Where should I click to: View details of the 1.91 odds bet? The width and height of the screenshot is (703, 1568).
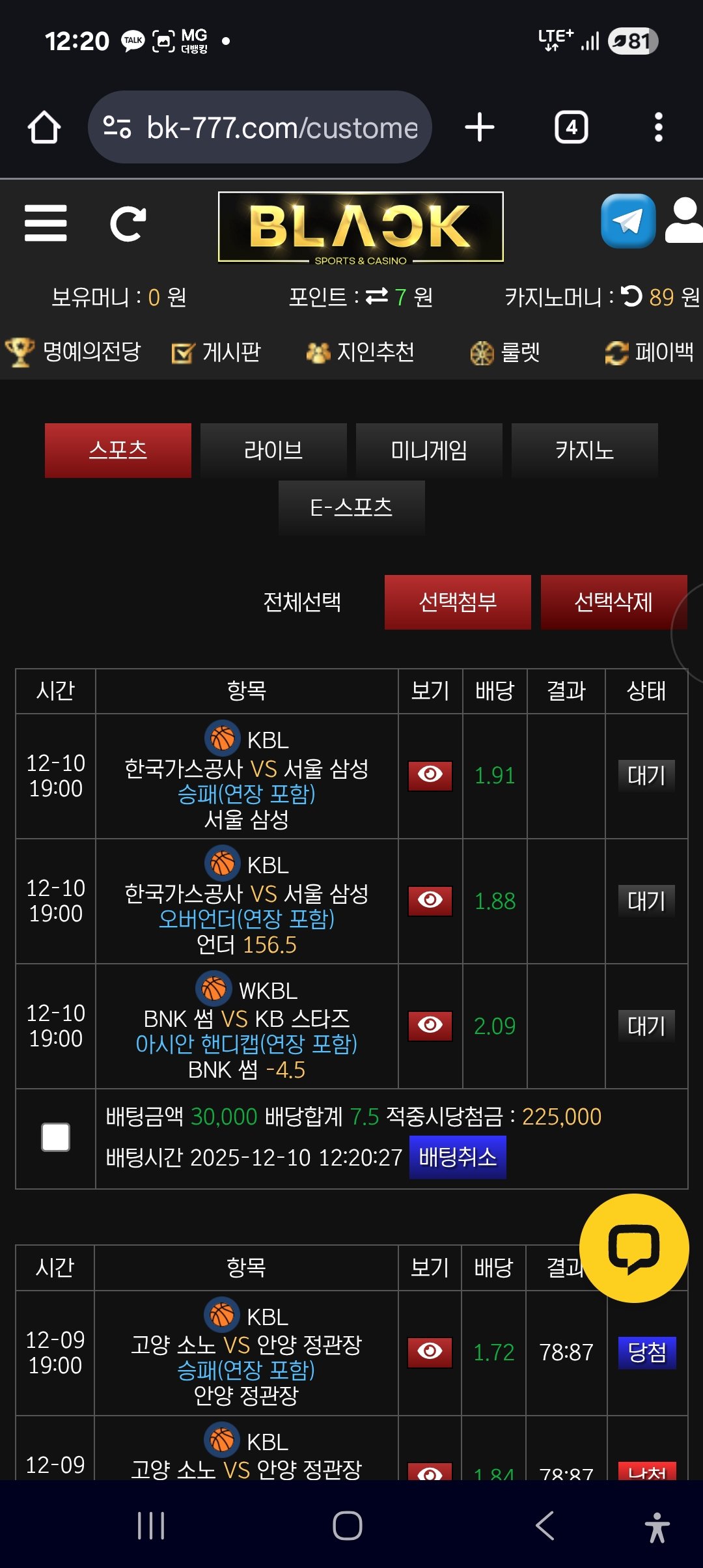coord(430,776)
